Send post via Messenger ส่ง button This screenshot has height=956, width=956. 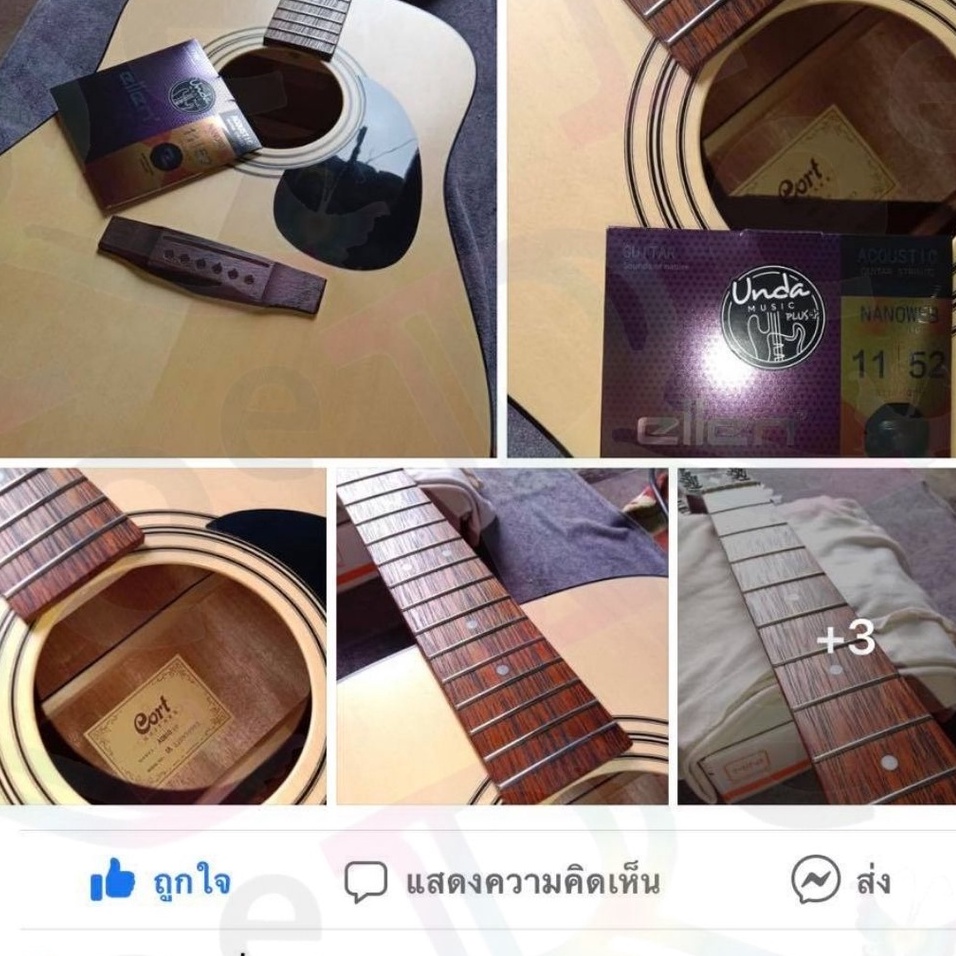(x=840, y=880)
